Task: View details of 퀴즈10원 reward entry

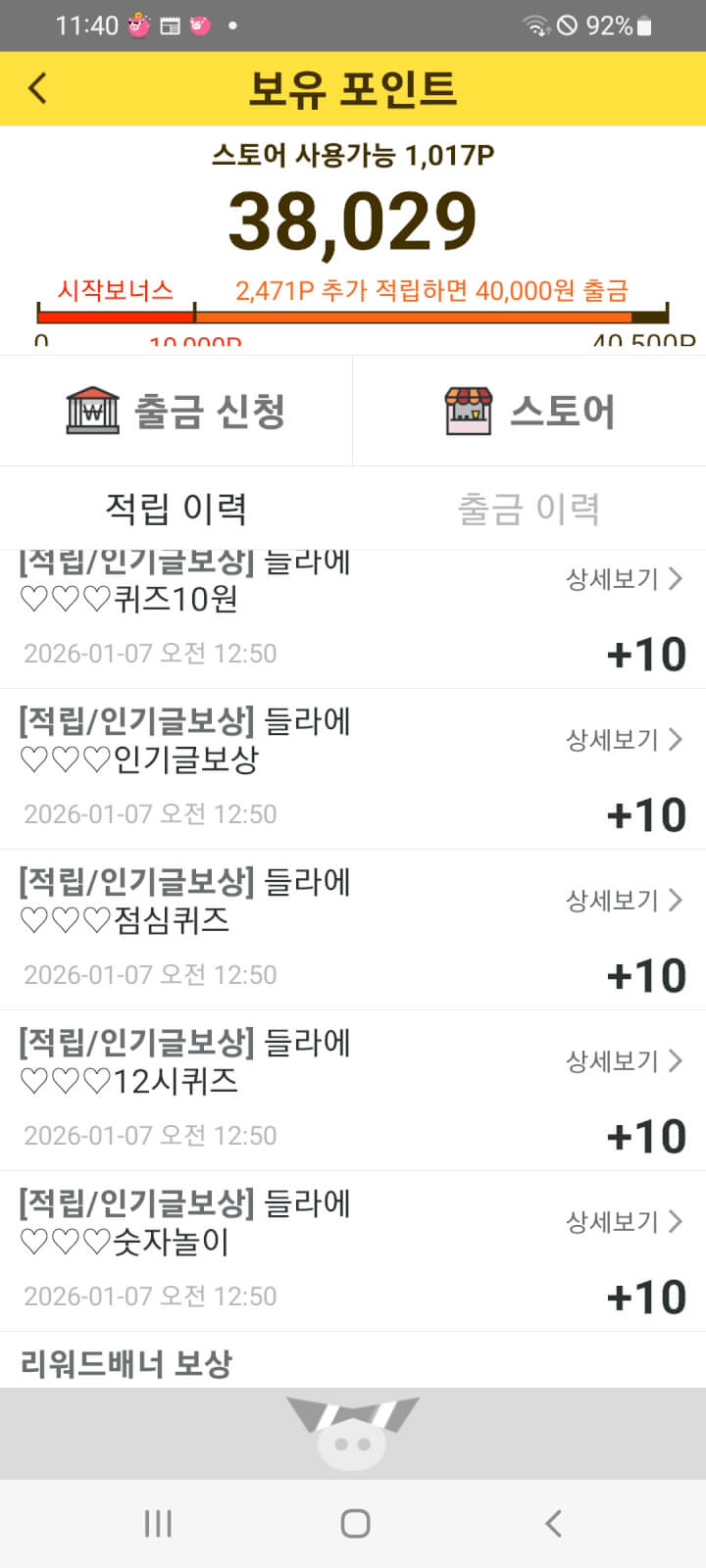Action: point(624,579)
